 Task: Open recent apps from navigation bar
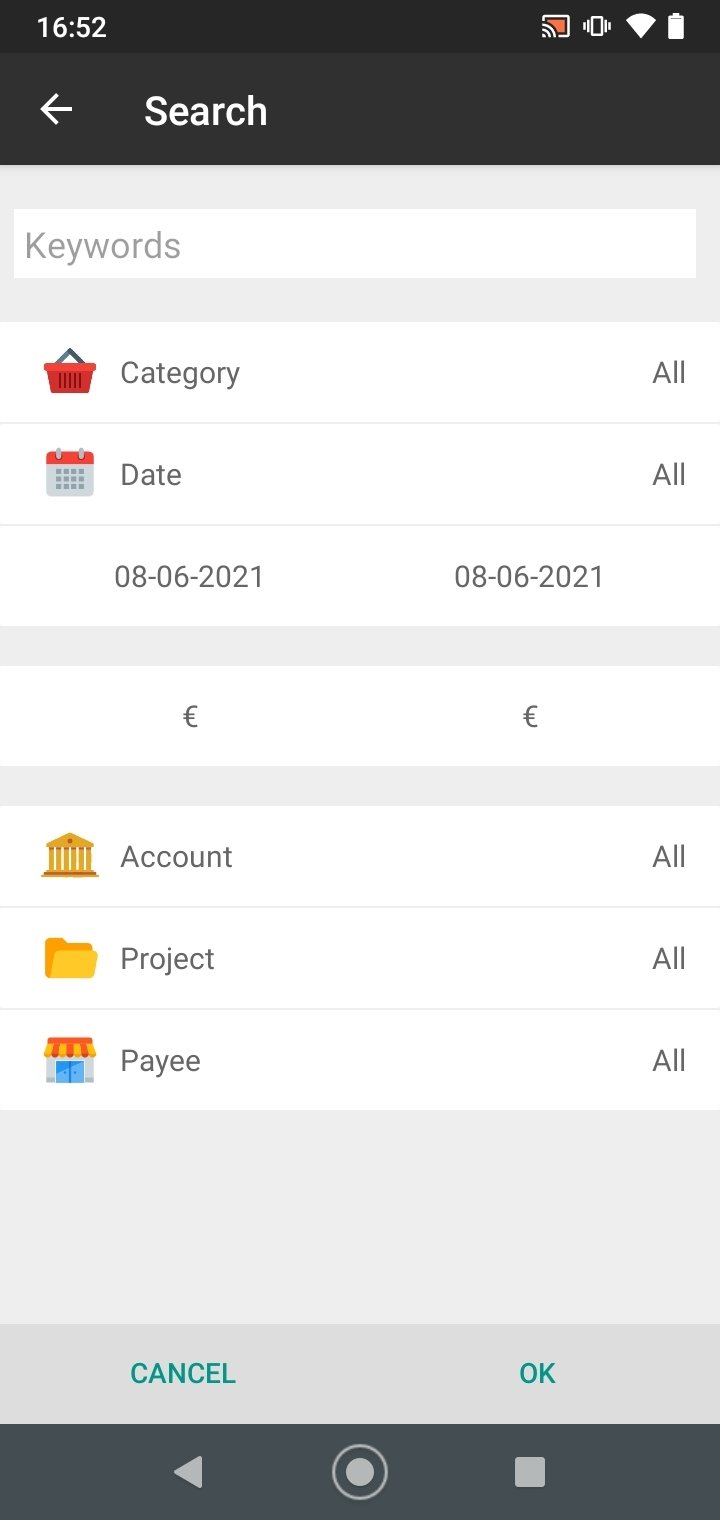[530, 1472]
